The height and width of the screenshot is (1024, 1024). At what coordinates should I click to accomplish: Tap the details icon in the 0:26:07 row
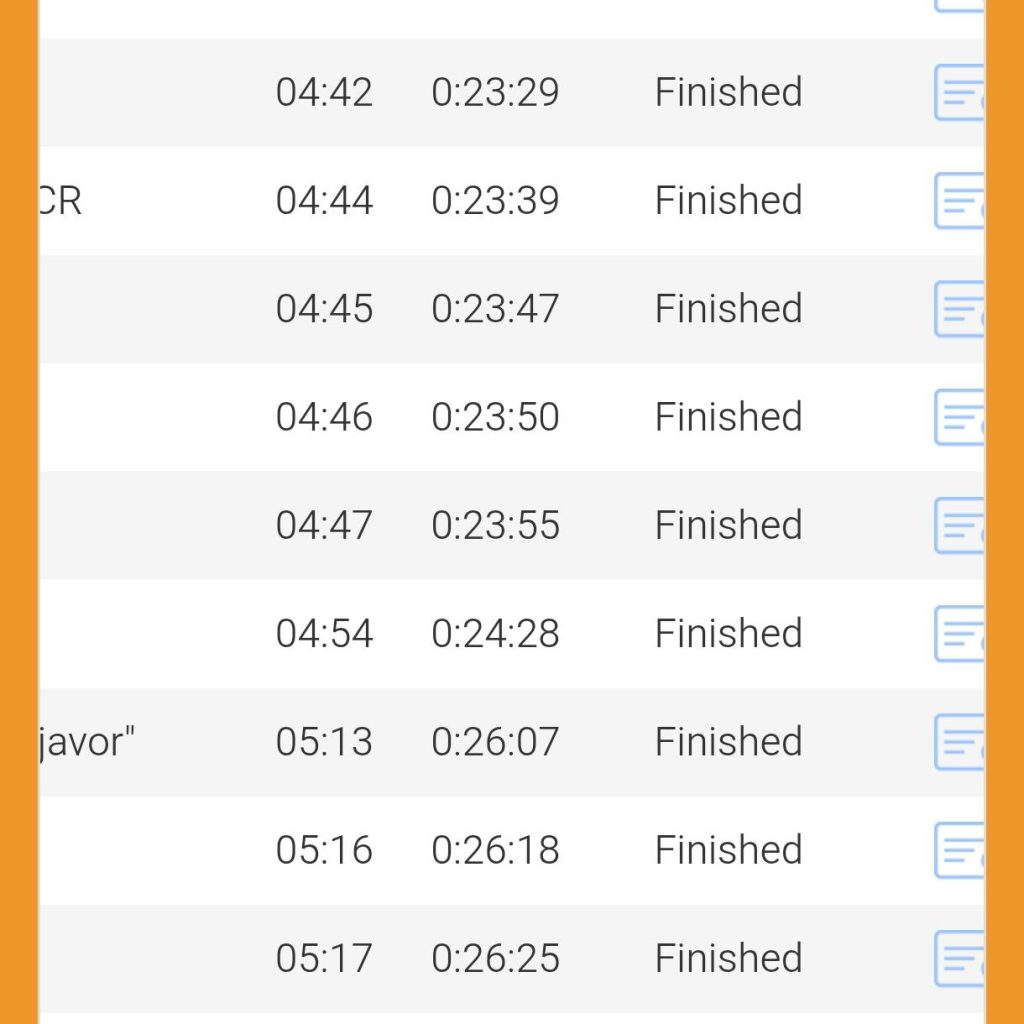point(959,742)
